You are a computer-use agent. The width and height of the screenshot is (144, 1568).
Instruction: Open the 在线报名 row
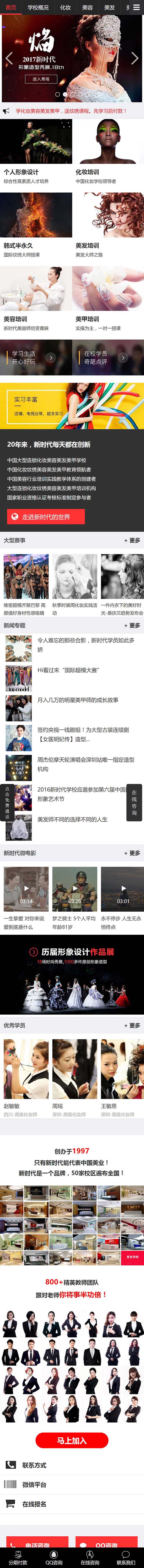[x=34, y=1504]
